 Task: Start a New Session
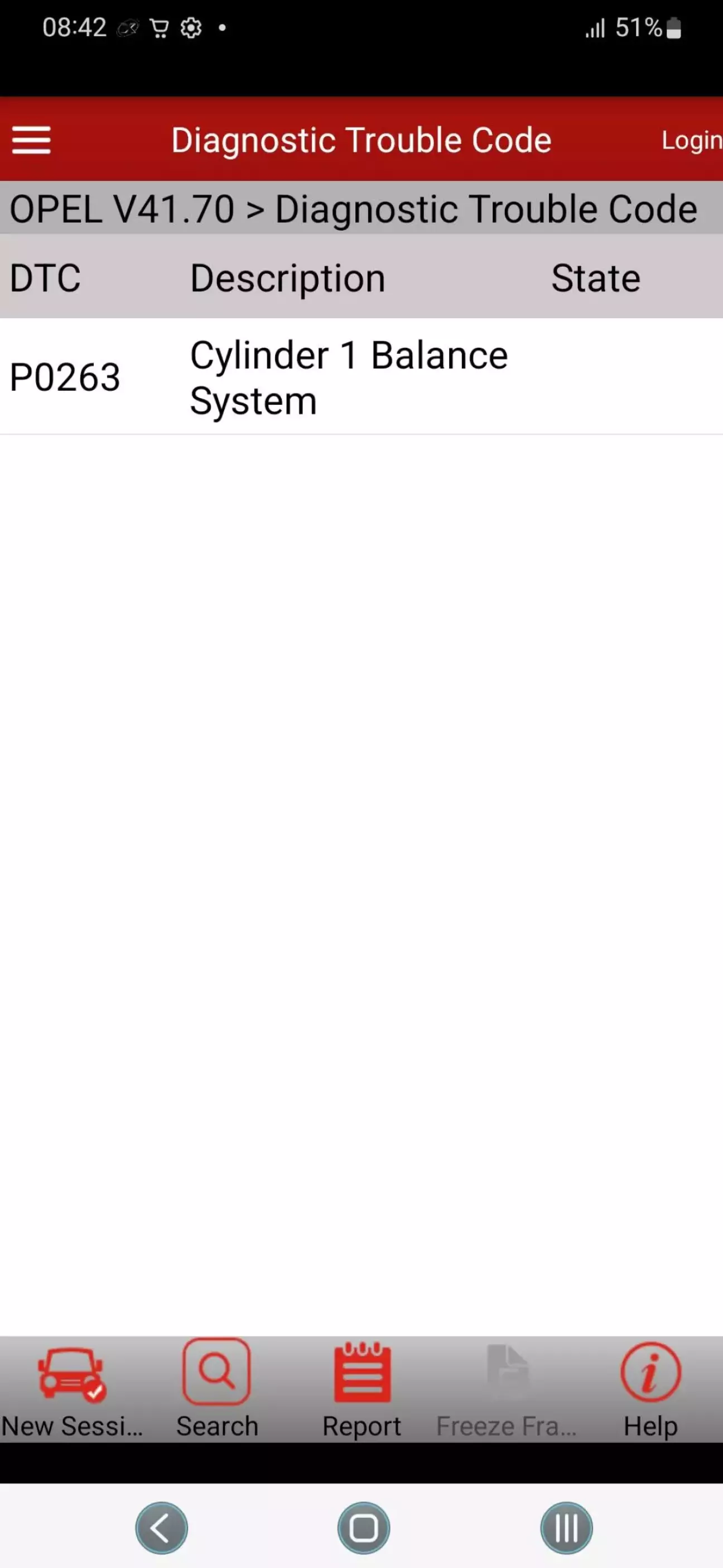[72, 1389]
